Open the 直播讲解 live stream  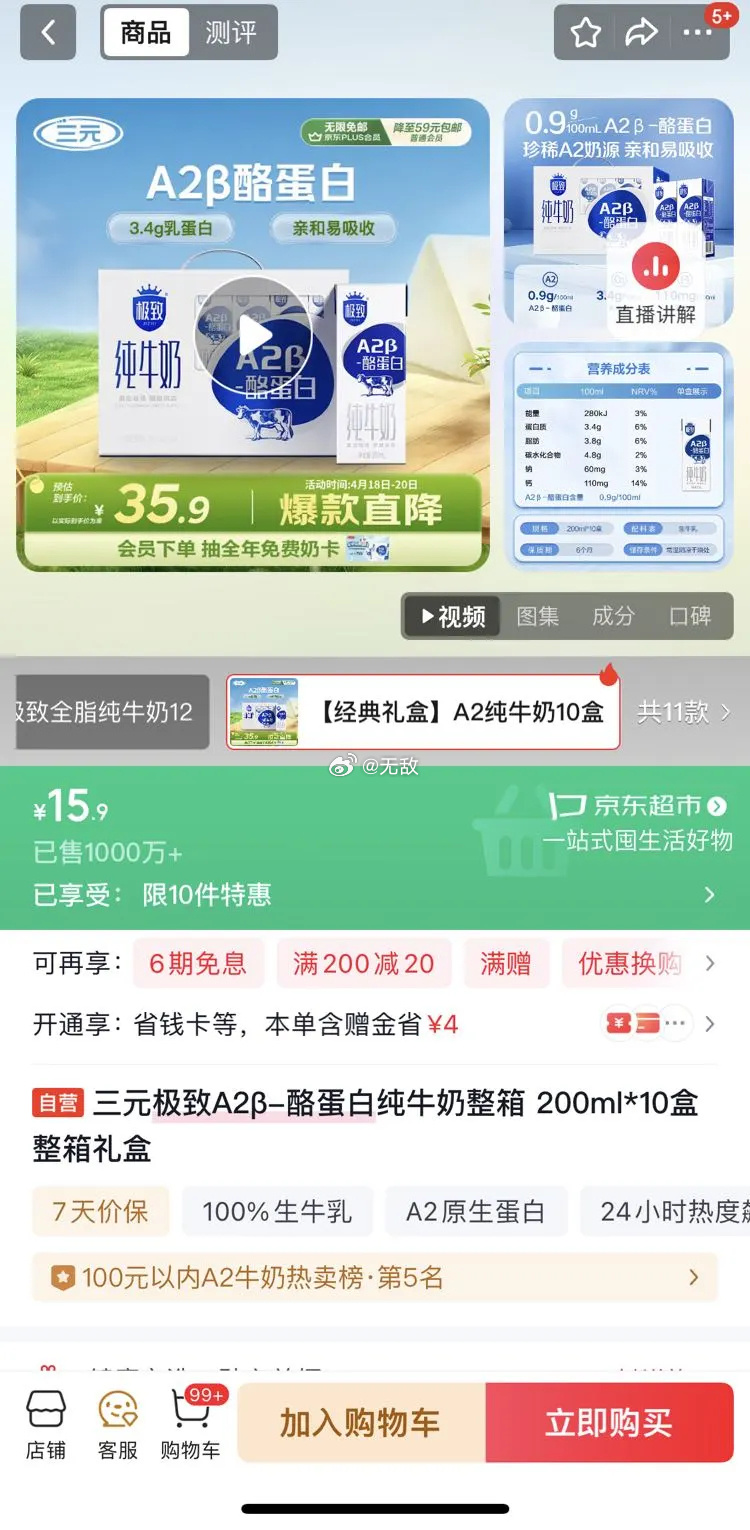tap(656, 283)
